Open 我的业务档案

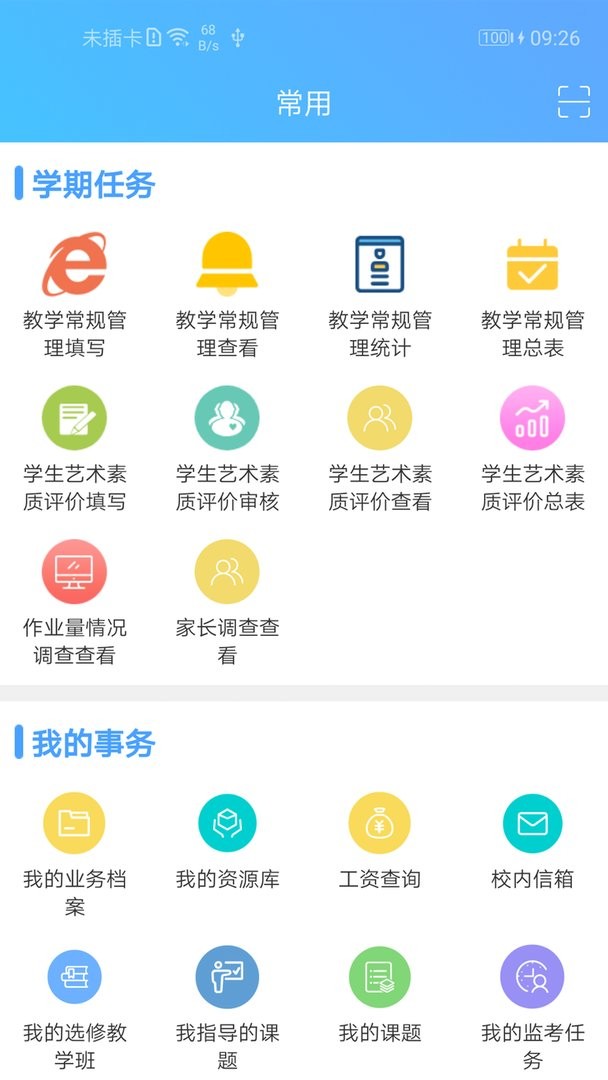tap(75, 824)
